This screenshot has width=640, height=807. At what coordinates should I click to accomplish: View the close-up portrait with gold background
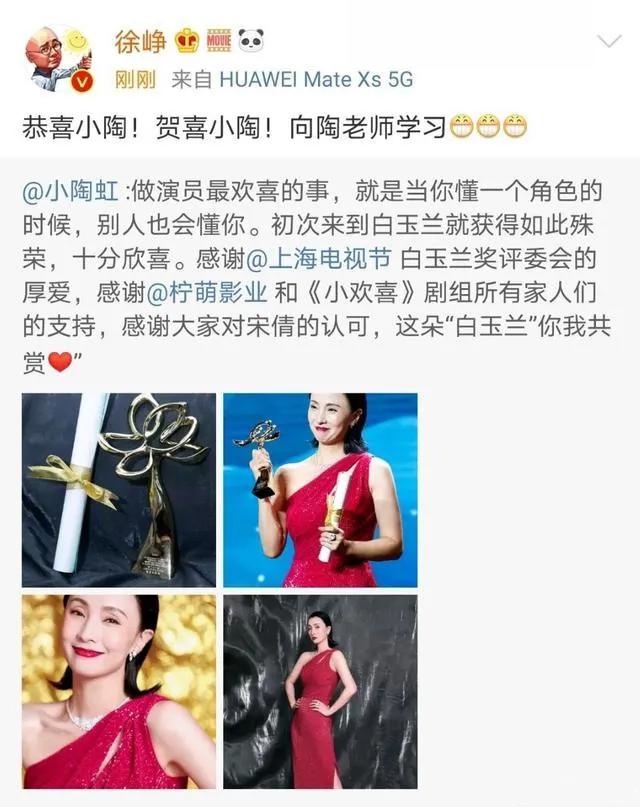(x=119, y=691)
